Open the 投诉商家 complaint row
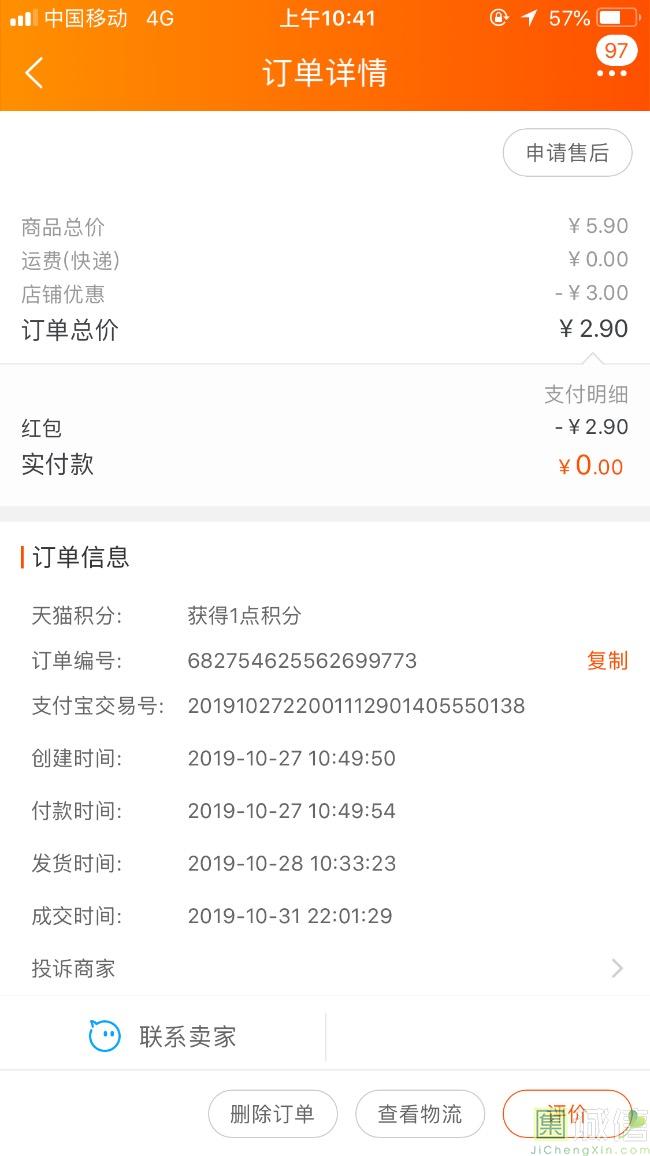 pyautogui.click(x=325, y=968)
